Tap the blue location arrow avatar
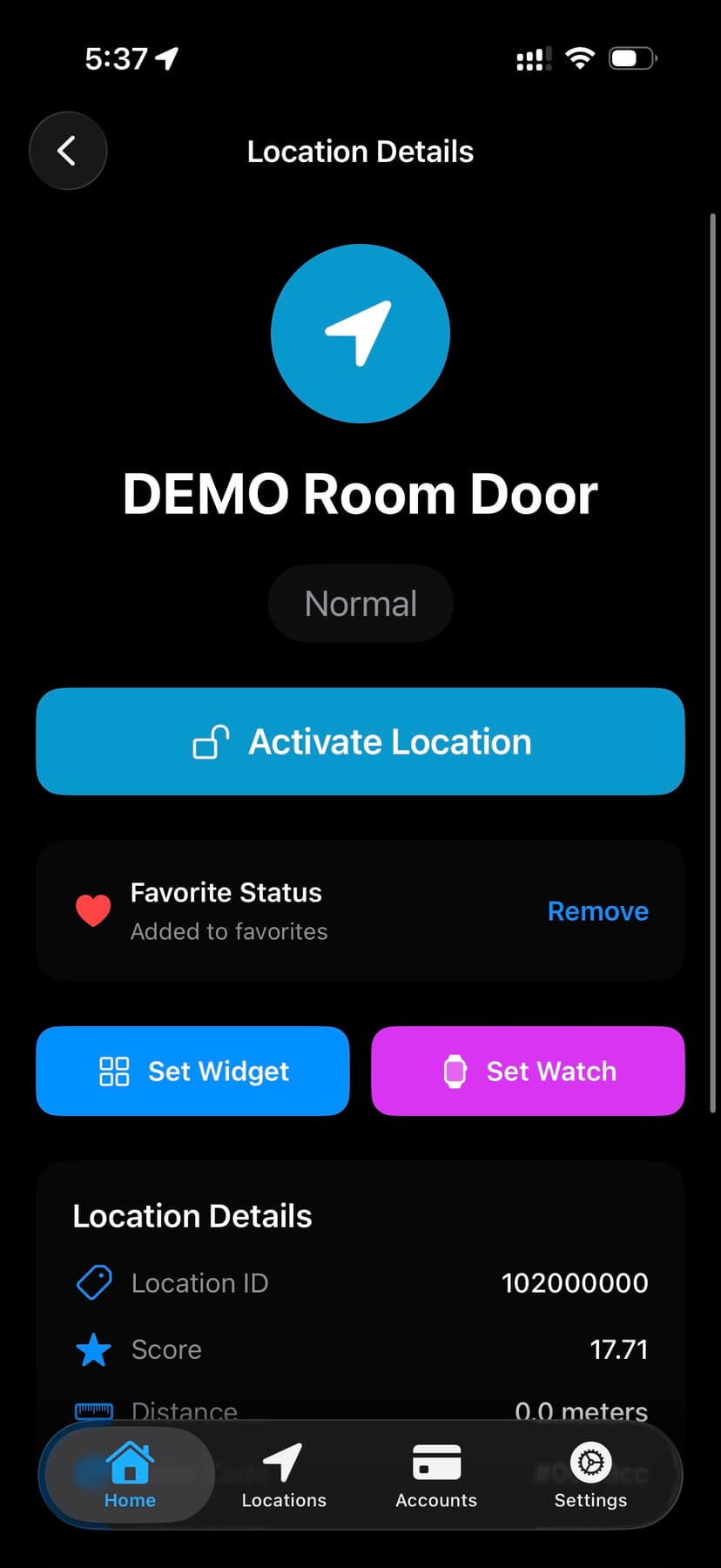 (x=360, y=333)
